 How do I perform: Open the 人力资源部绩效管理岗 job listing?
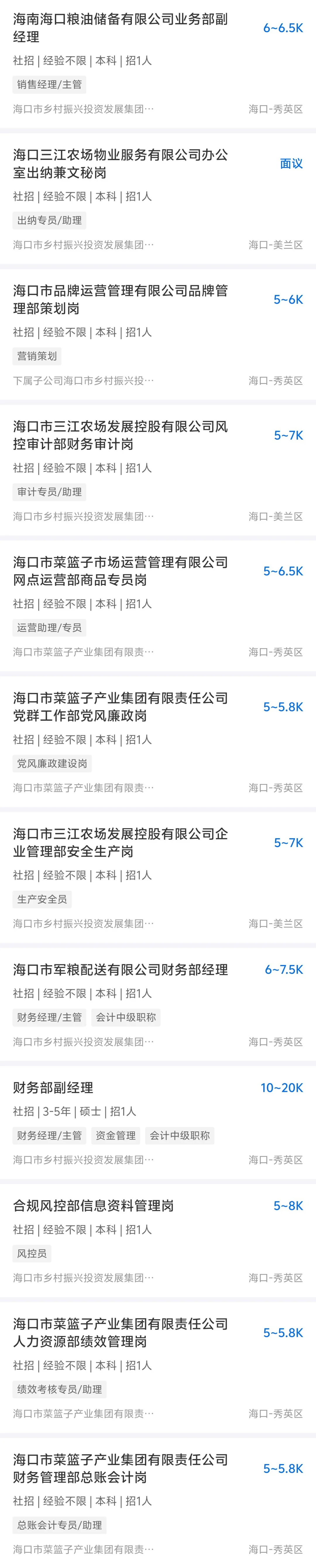(158, 1368)
